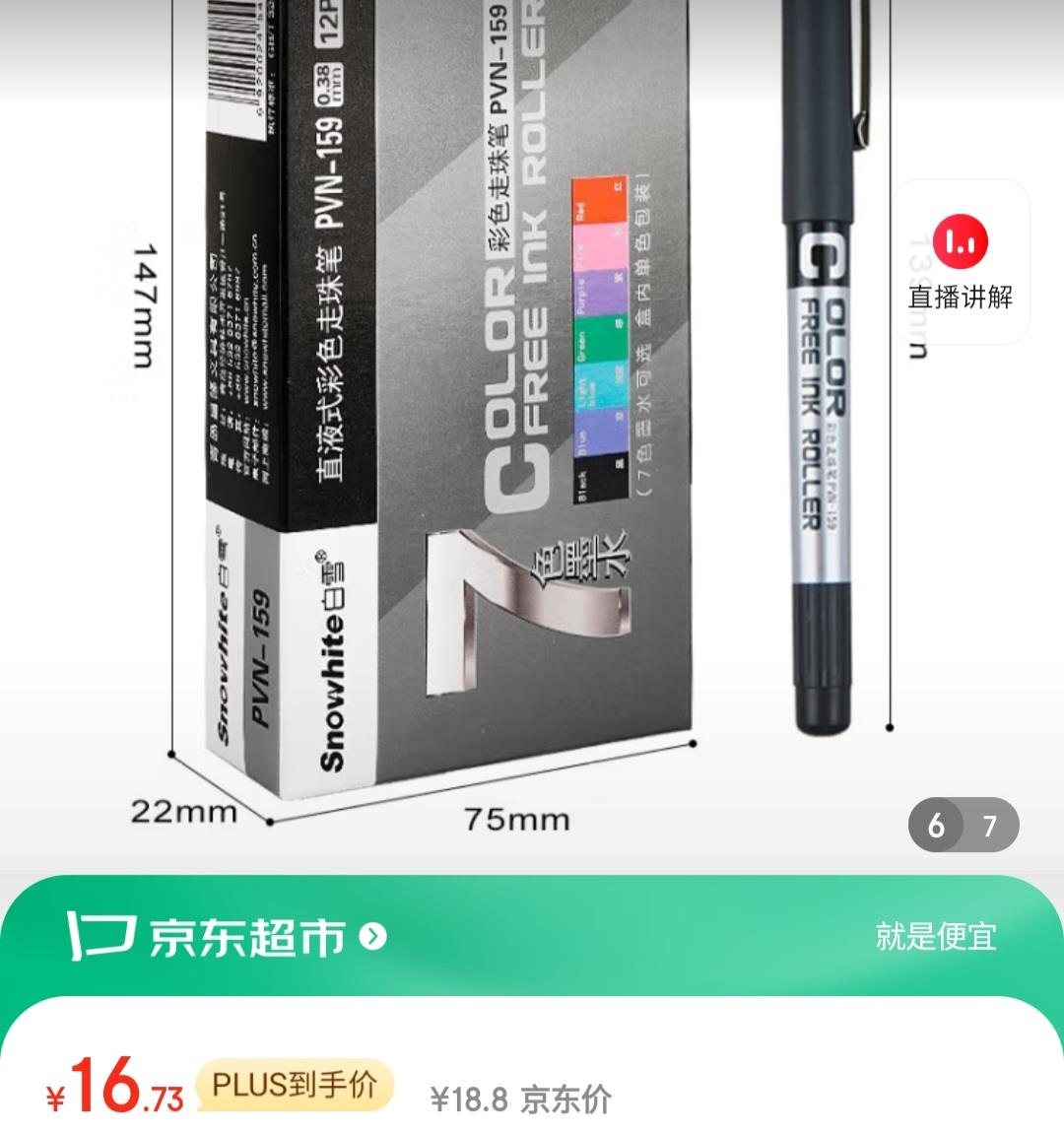Open the 直播讲解 live explanation button
The height and width of the screenshot is (1133, 1064).
click(x=961, y=264)
